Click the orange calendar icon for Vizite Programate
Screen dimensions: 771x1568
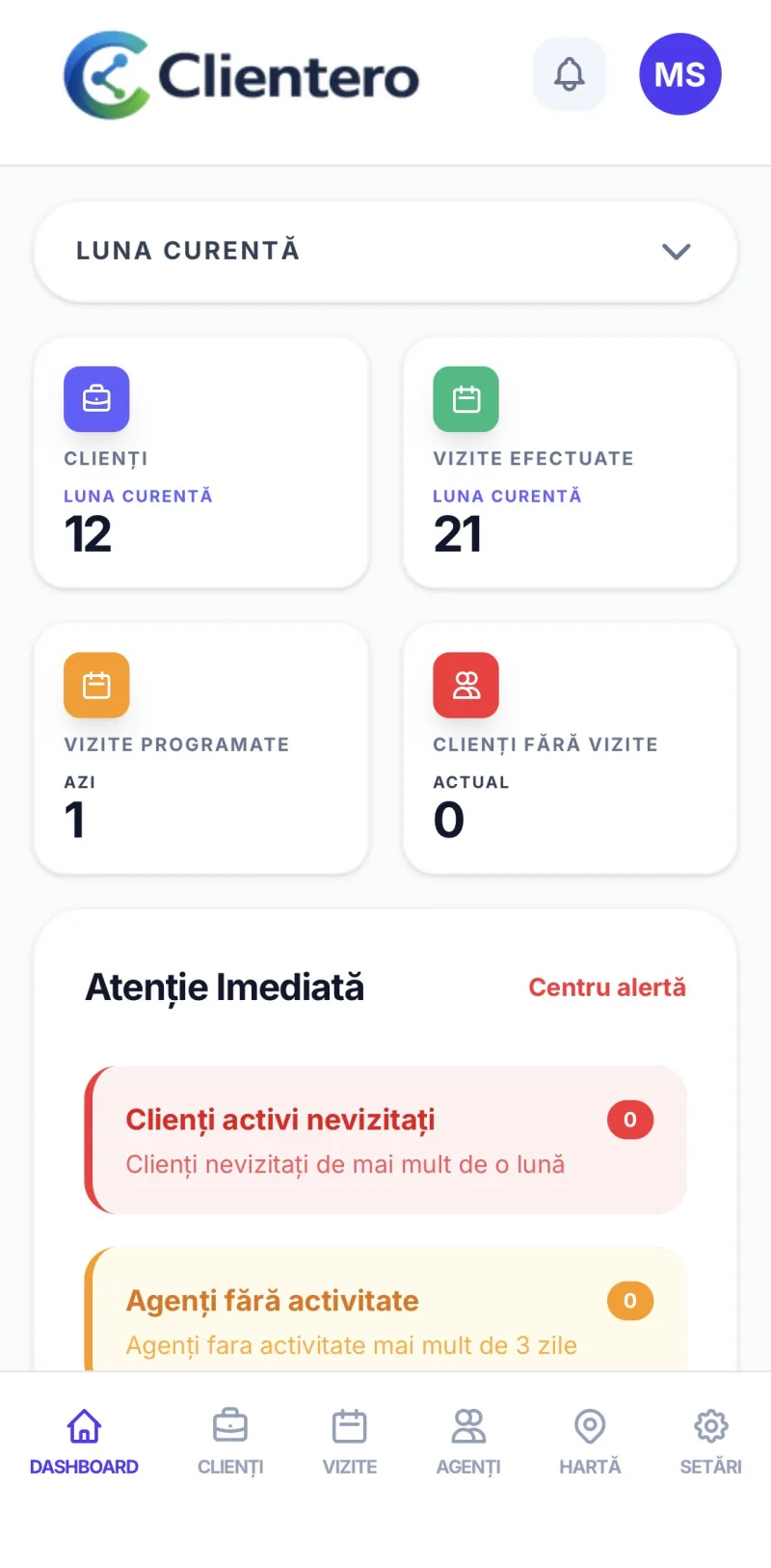(x=95, y=685)
